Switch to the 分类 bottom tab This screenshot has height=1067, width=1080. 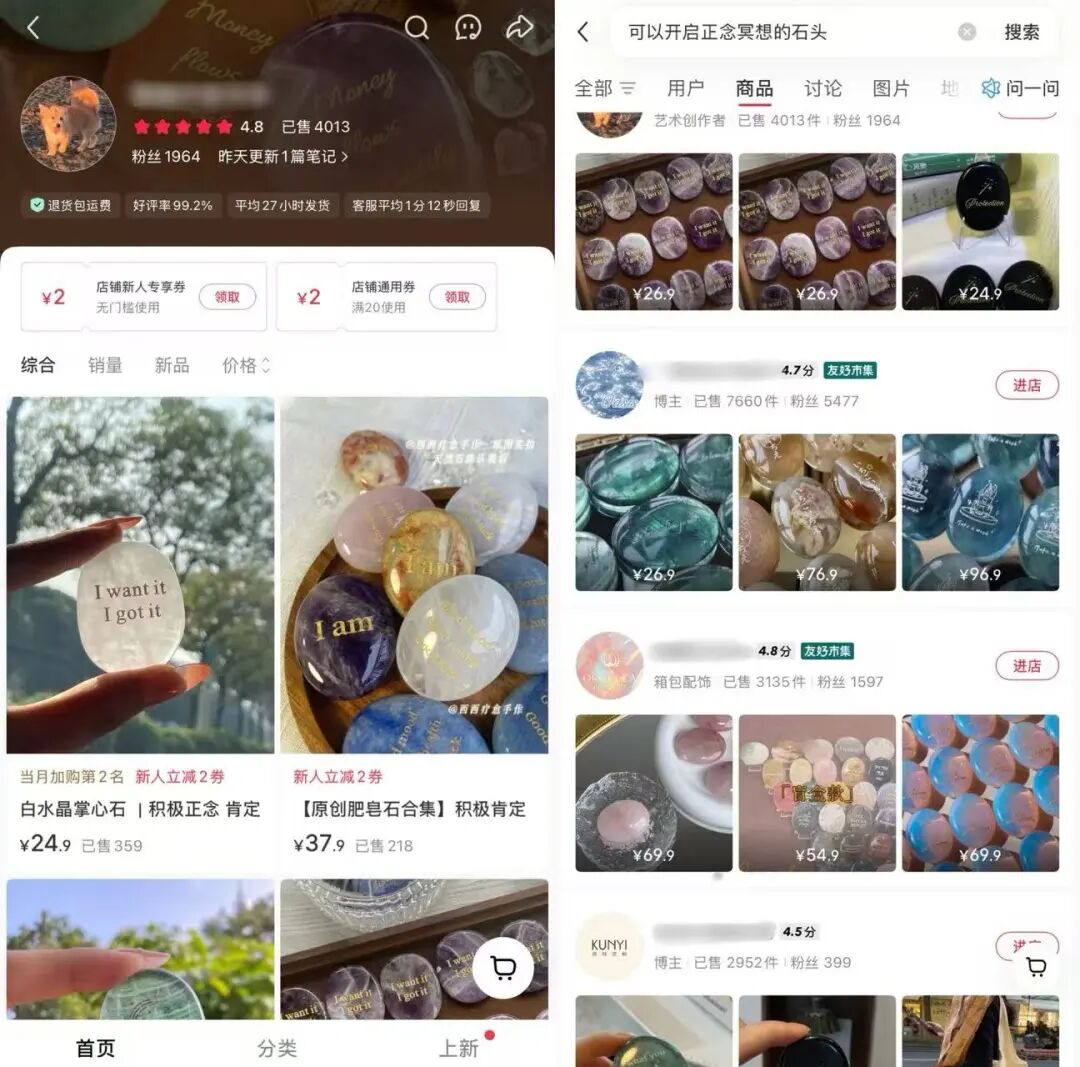coord(277,1047)
